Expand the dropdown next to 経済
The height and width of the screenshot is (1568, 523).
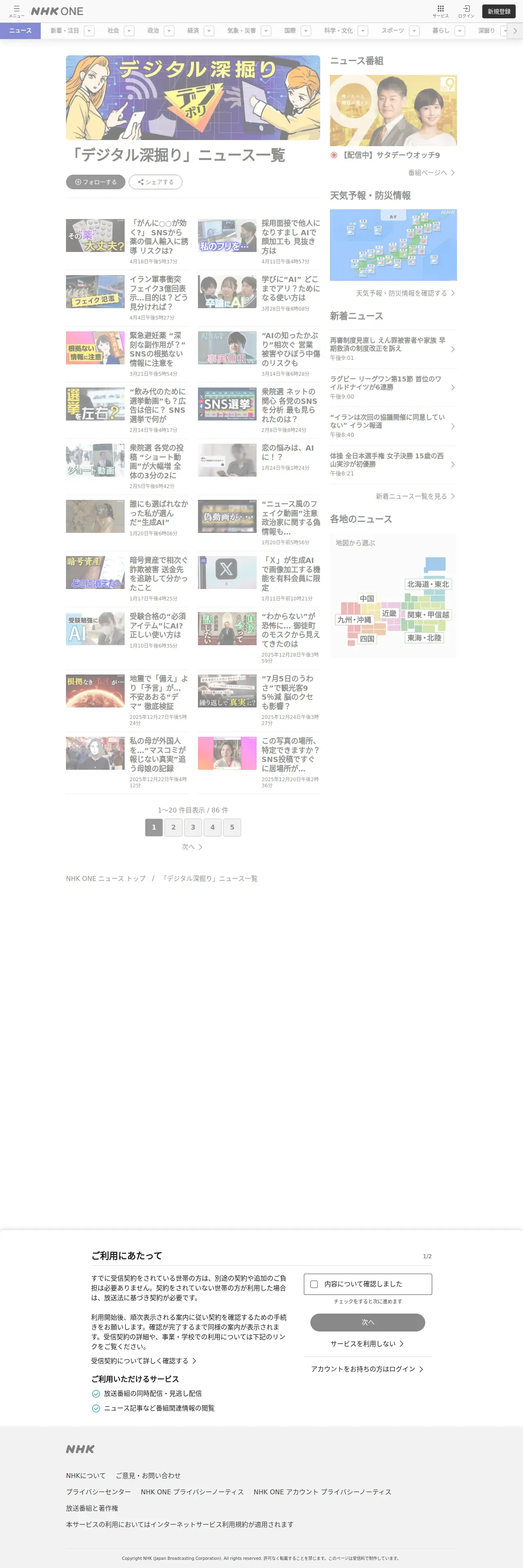point(209,31)
